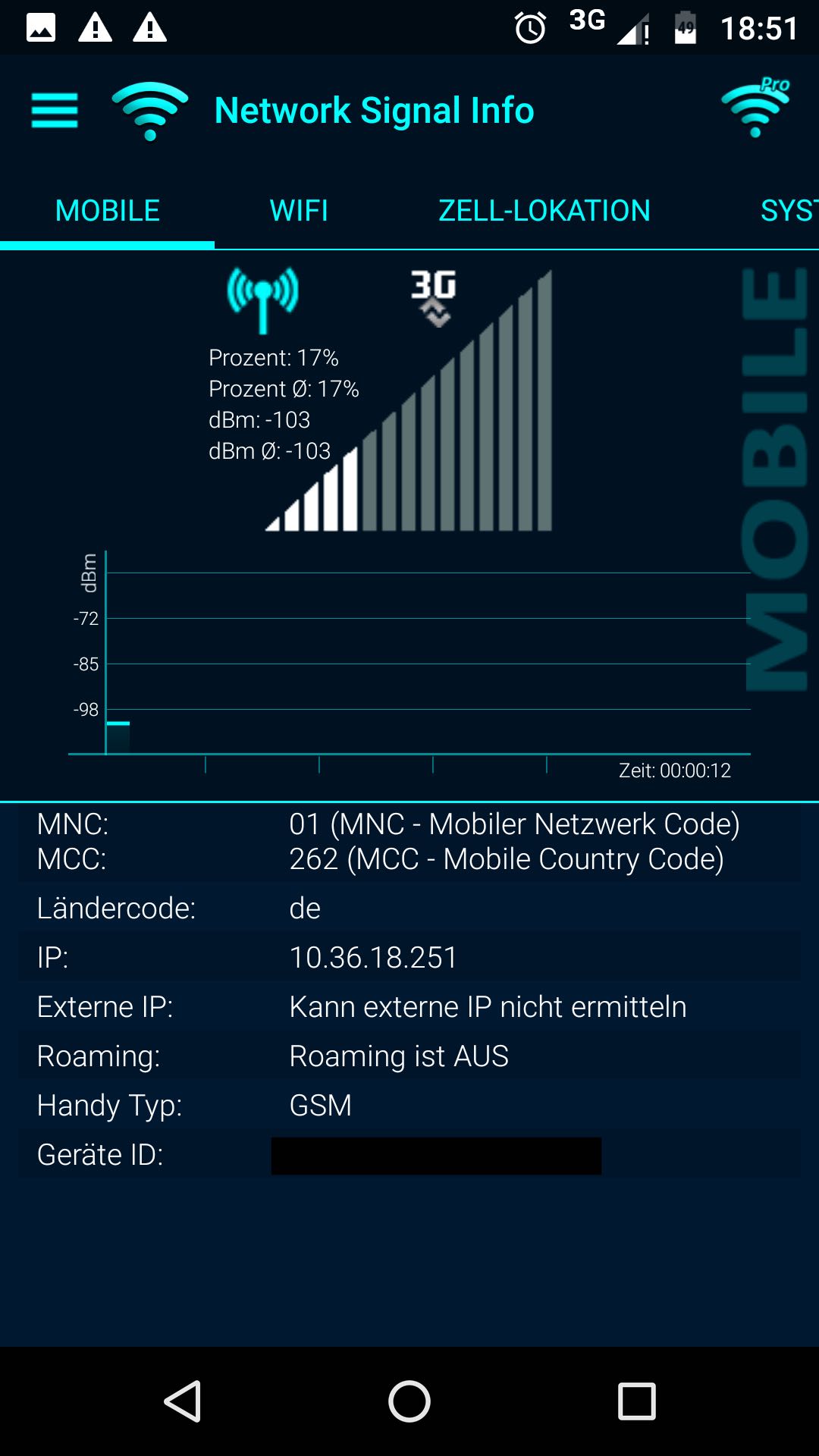Open the hamburger menu drawer
The image size is (819, 1456).
click(55, 111)
